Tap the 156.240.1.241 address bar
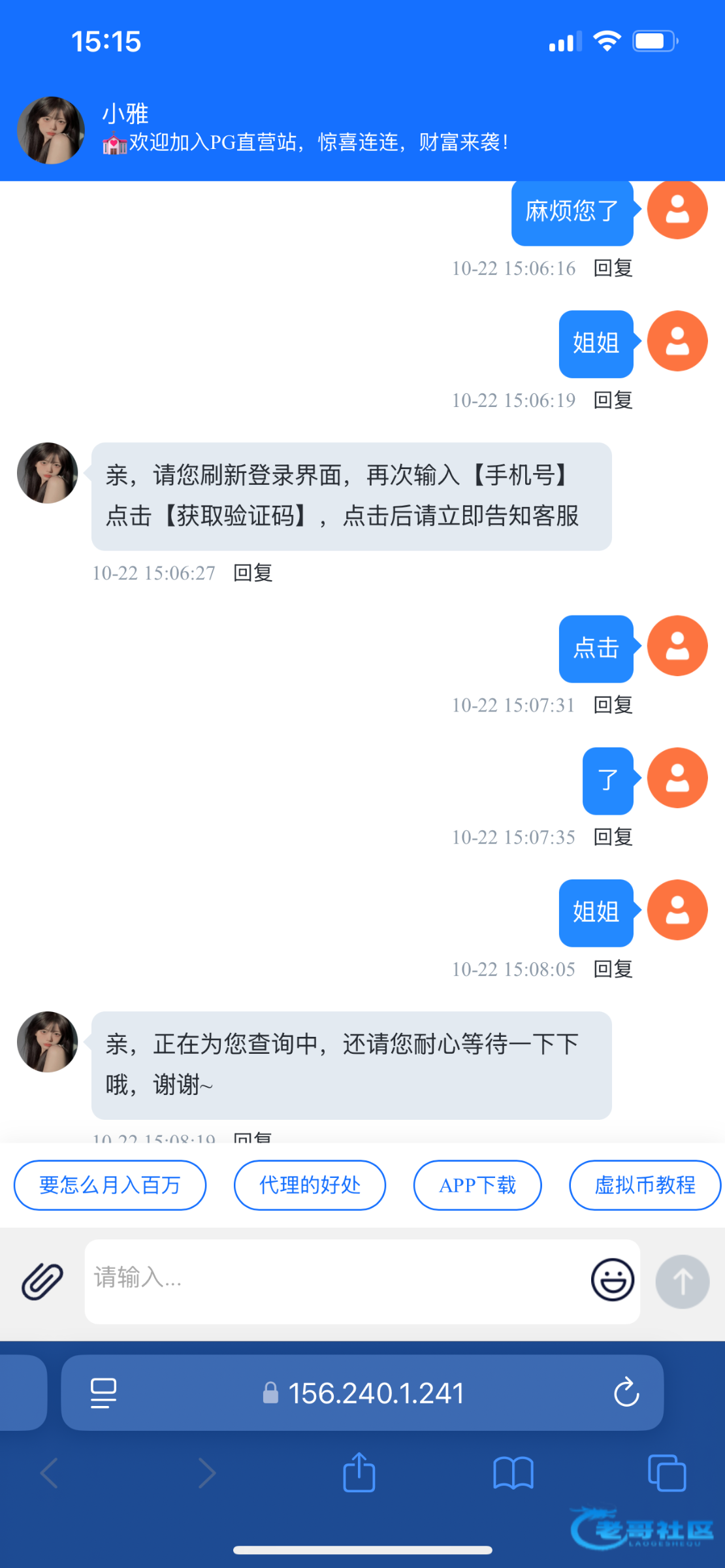 pos(376,1392)
